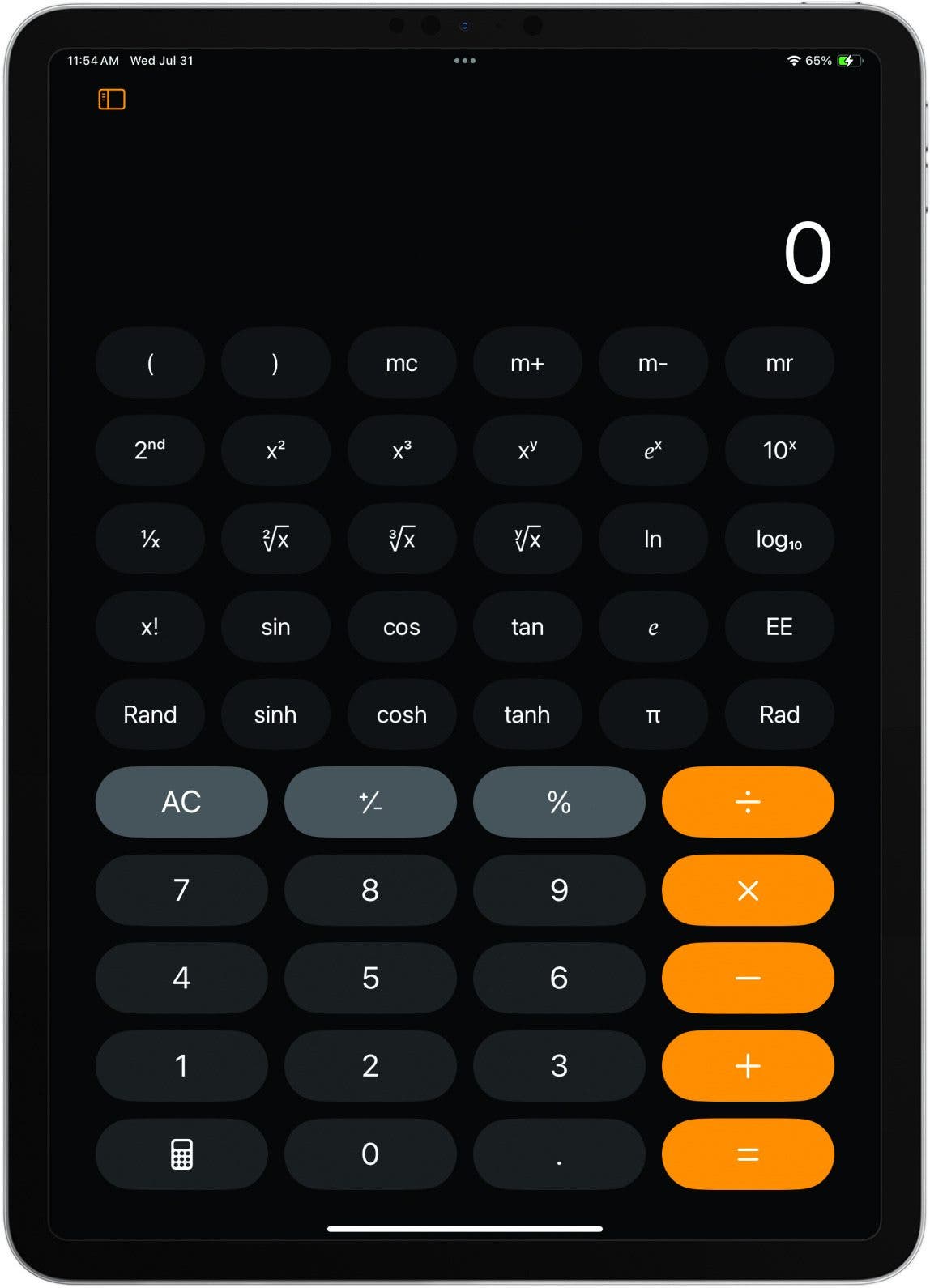Tap the percent key
The width and height of the screenshot is (930, 1288).
pyautogui.click(x=559, y=802)
